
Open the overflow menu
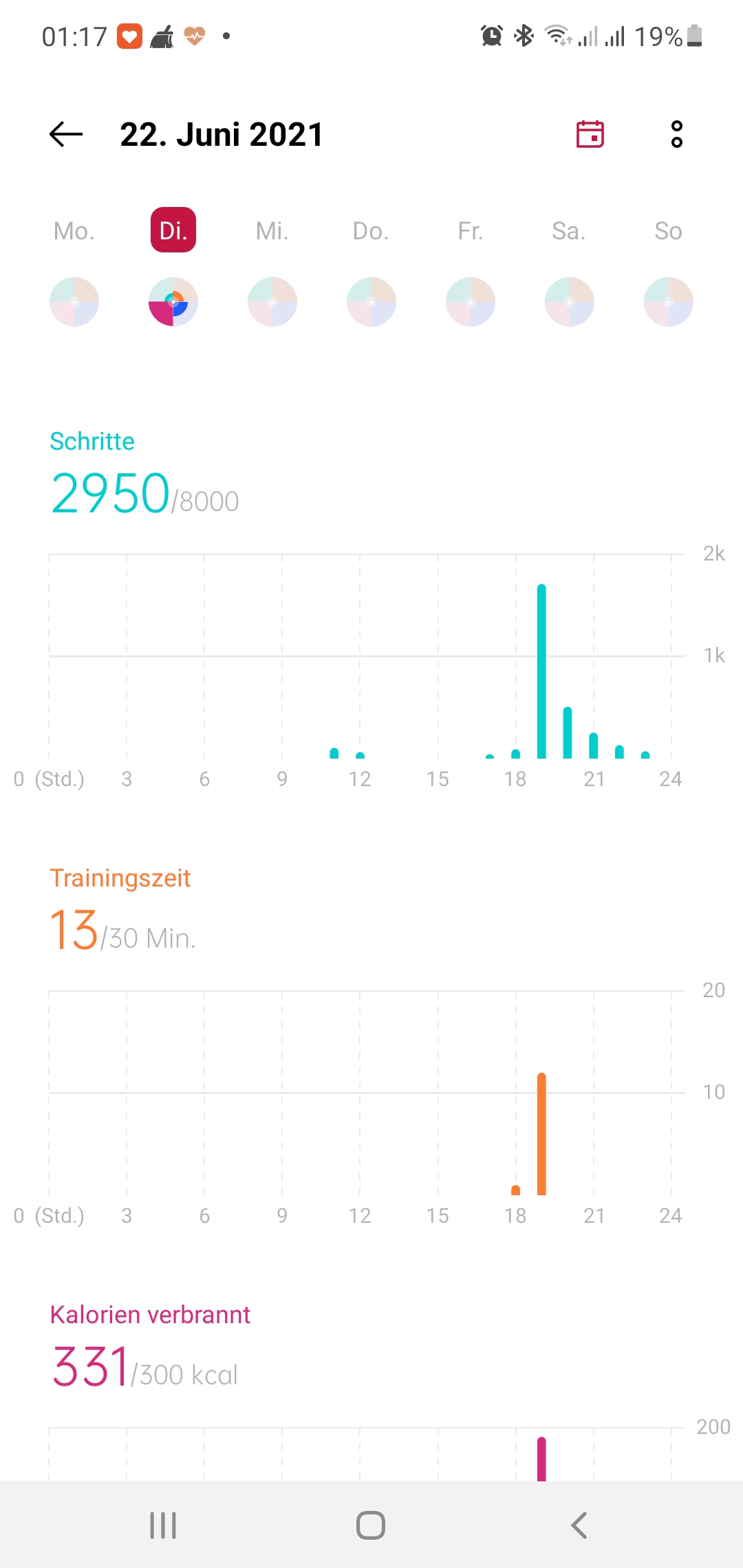coord(677,134)
